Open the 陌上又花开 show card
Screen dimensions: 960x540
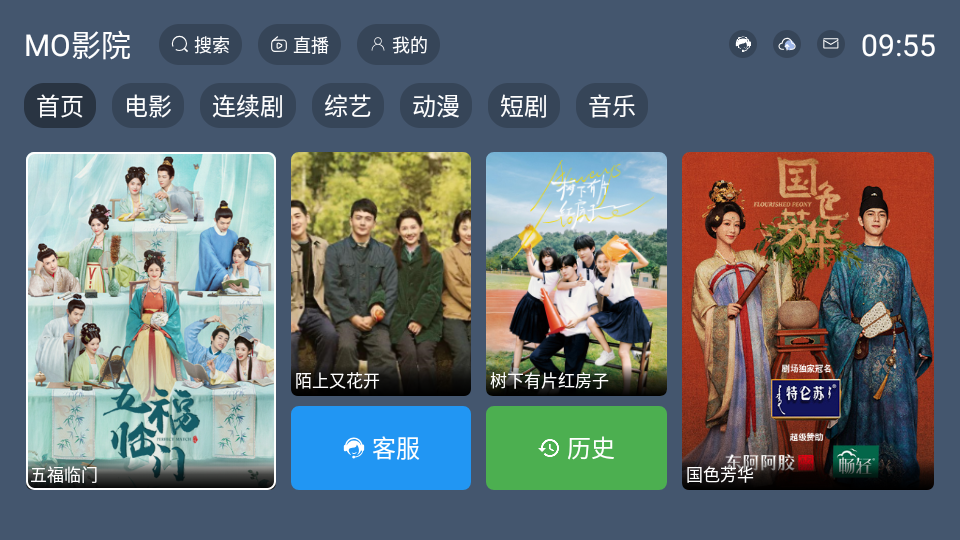click(381, 273)
